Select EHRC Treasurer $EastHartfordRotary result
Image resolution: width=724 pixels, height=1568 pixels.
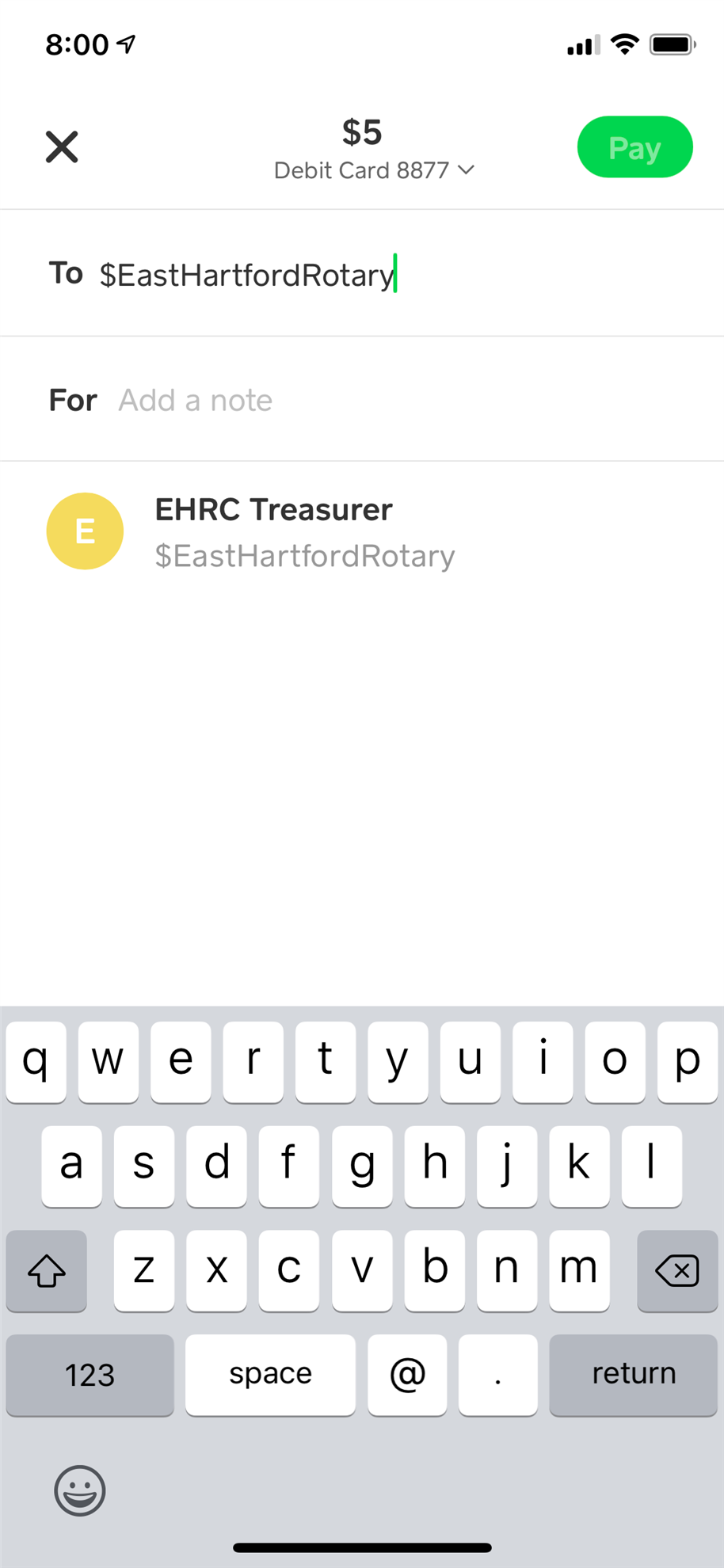click(x=304, y=531)
